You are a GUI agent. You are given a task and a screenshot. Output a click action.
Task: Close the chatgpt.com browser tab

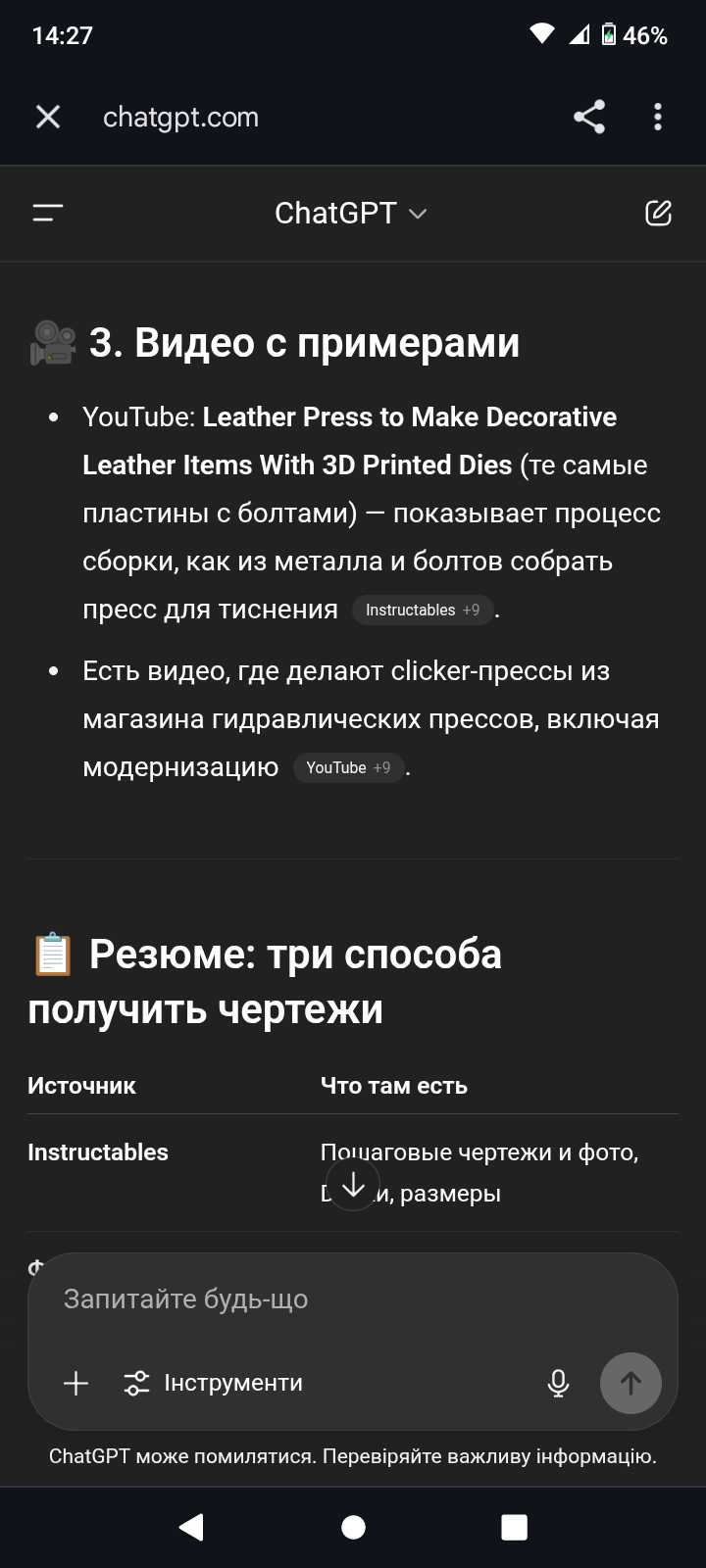48,118
